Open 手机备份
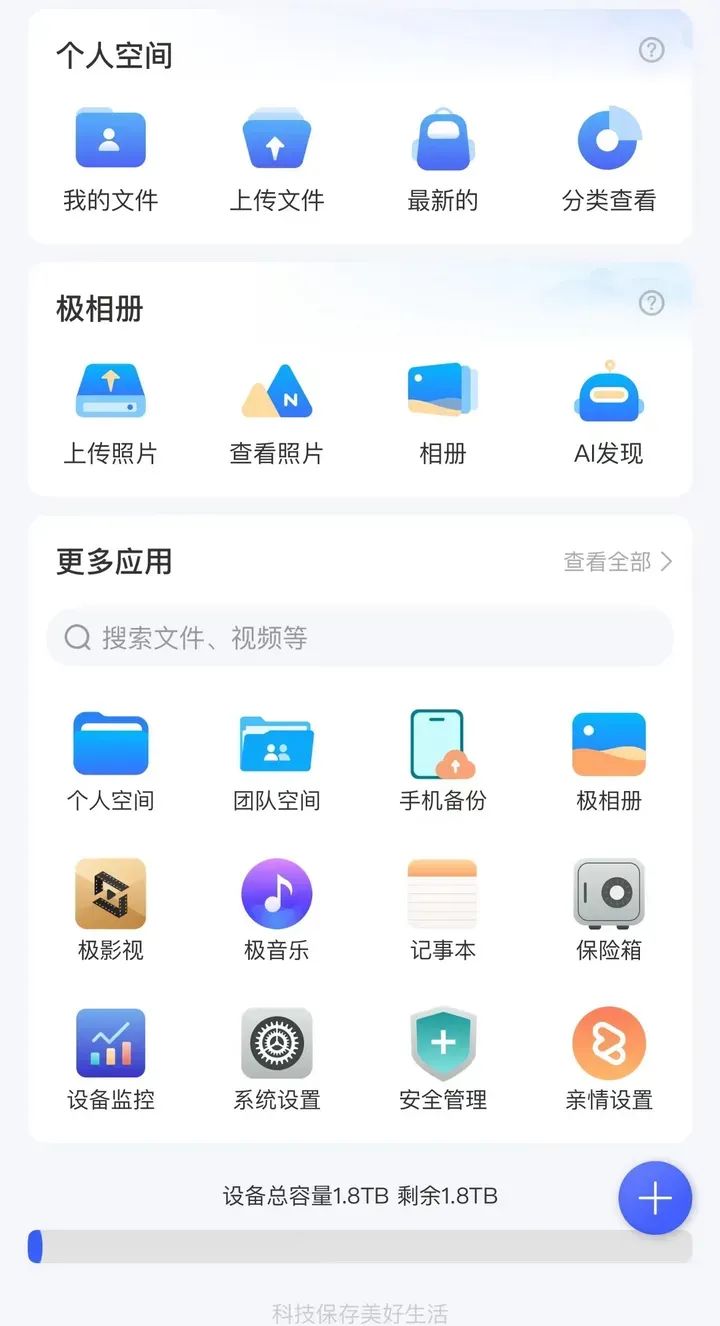This screenshot has height=1326, width=720. coord(443,761)
